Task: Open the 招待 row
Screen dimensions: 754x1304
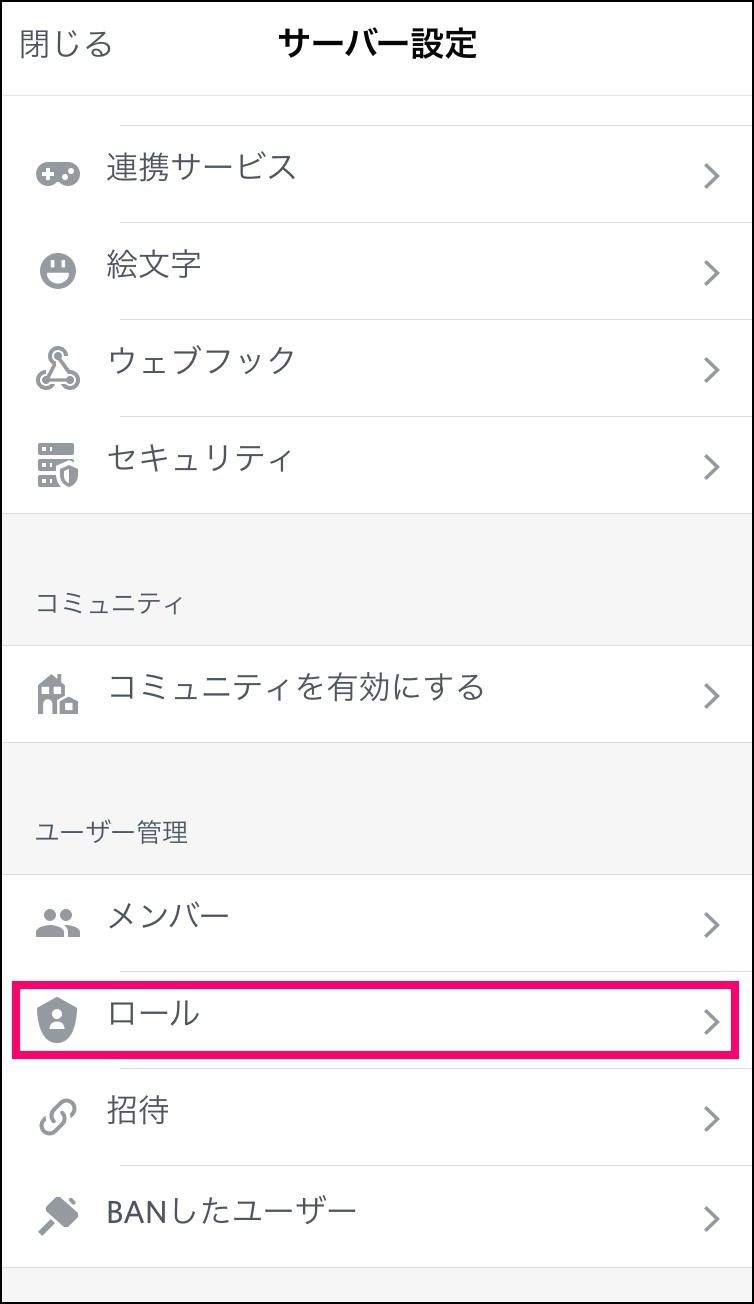Action: 377,1117
